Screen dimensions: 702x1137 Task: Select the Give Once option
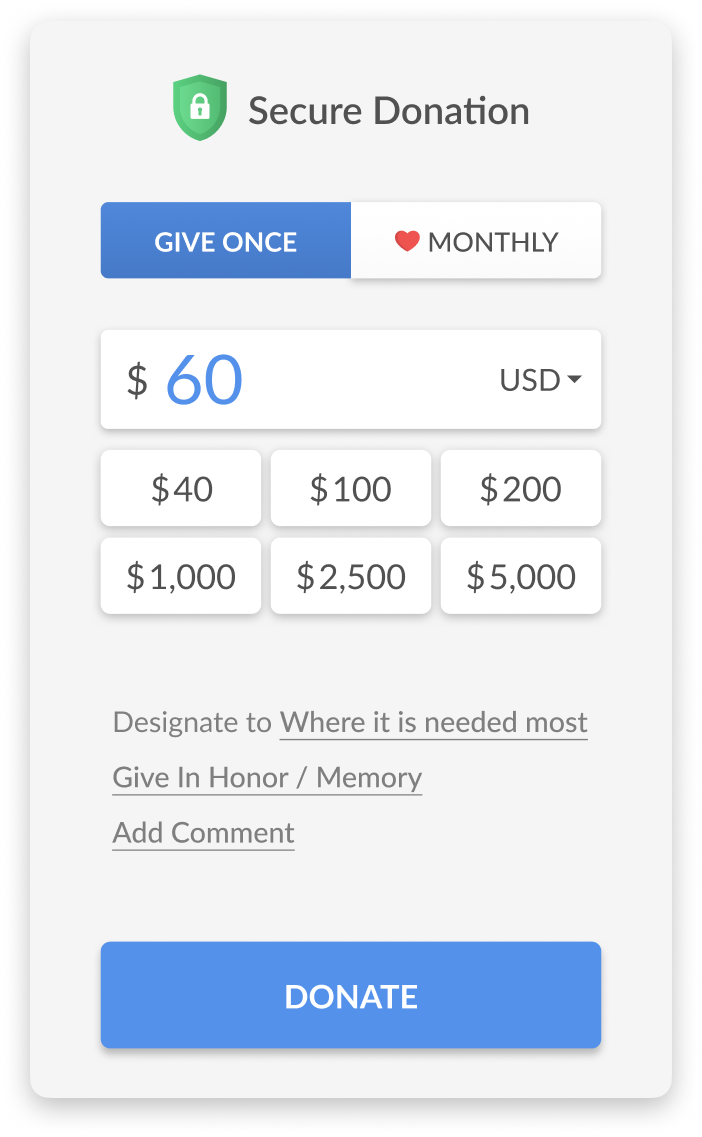point(226,241)
